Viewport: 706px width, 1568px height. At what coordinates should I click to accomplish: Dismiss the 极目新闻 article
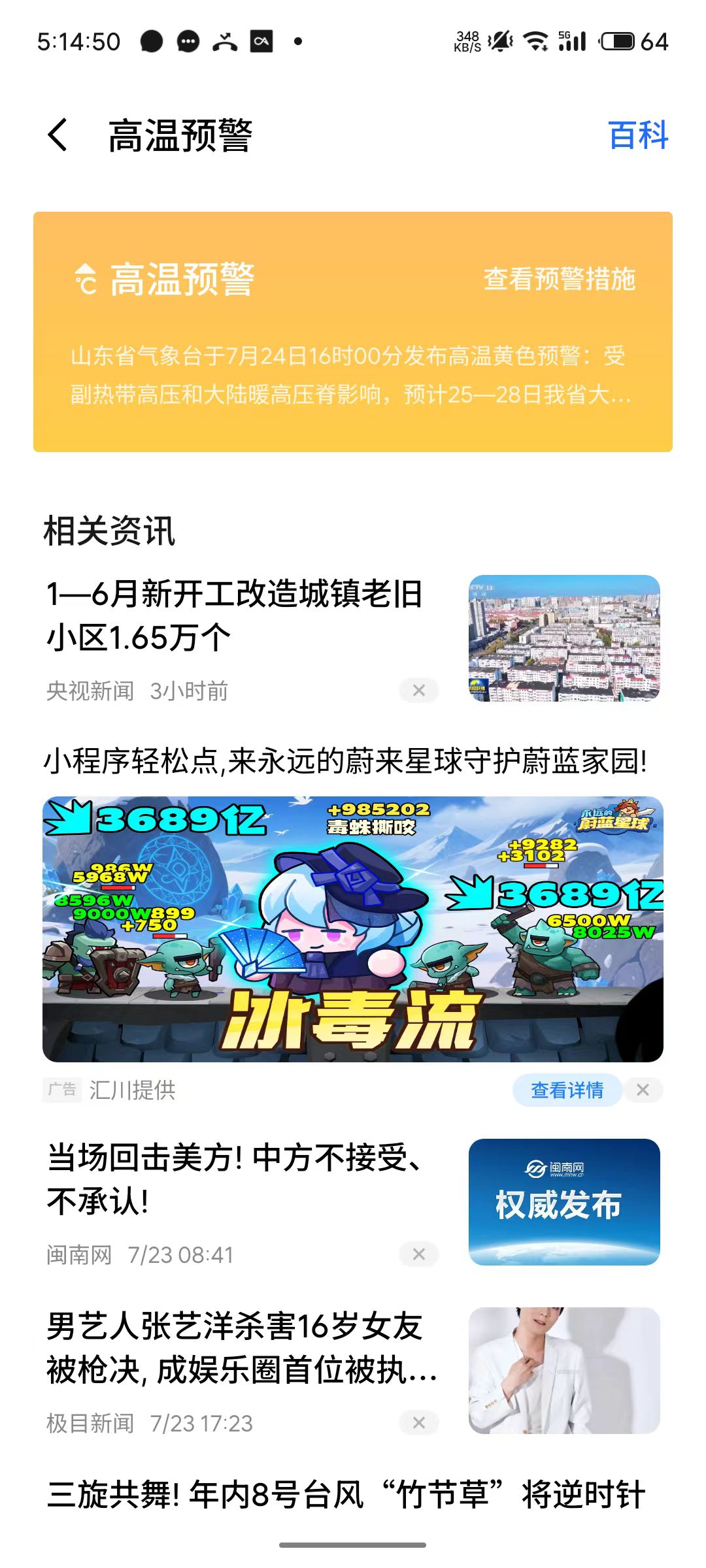419,1422
